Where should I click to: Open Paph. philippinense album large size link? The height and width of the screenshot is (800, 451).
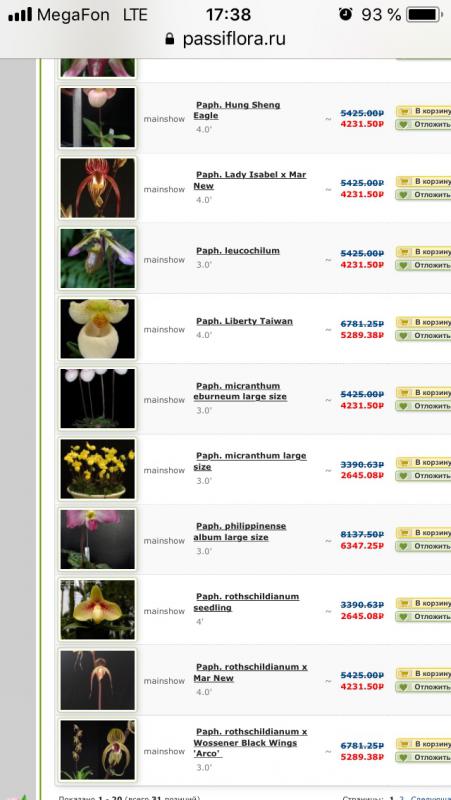coord(240,532)
